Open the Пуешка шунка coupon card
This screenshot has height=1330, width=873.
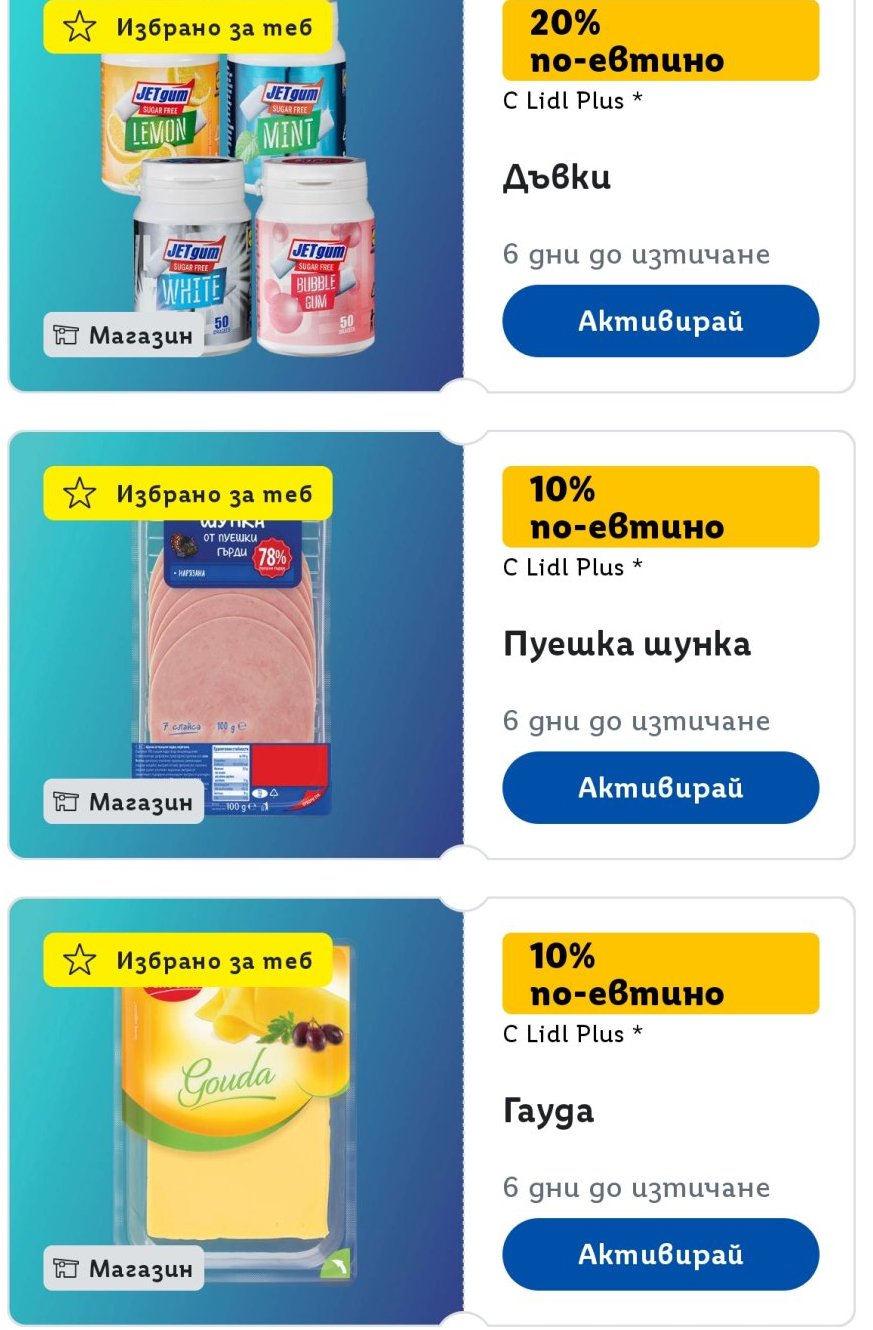coord(431,645)
